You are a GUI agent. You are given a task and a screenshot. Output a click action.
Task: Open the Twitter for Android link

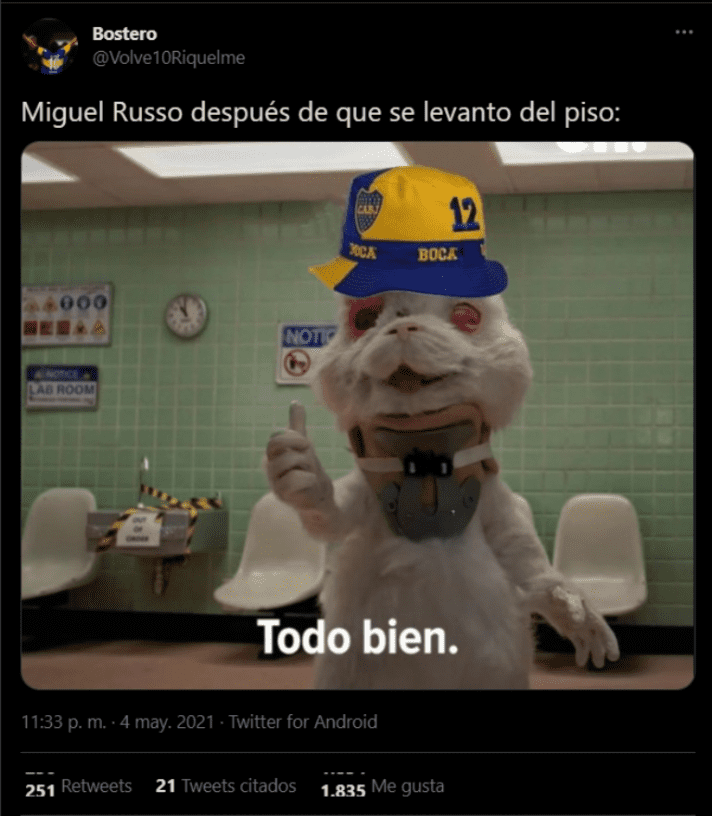[303, 721]
